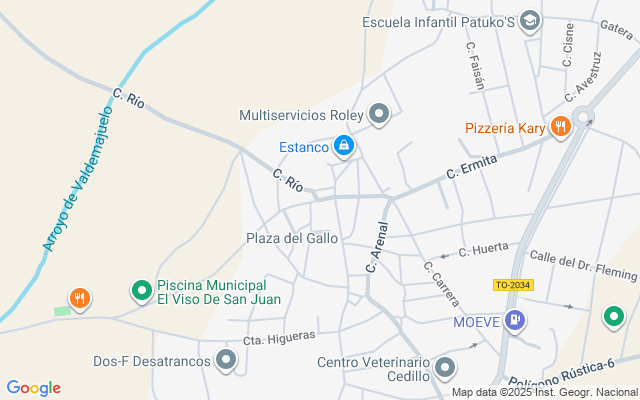This screenshot has height=400, width=640.
Task: Open the Dos-F Desatrancos pin
Action: [227, 360]
